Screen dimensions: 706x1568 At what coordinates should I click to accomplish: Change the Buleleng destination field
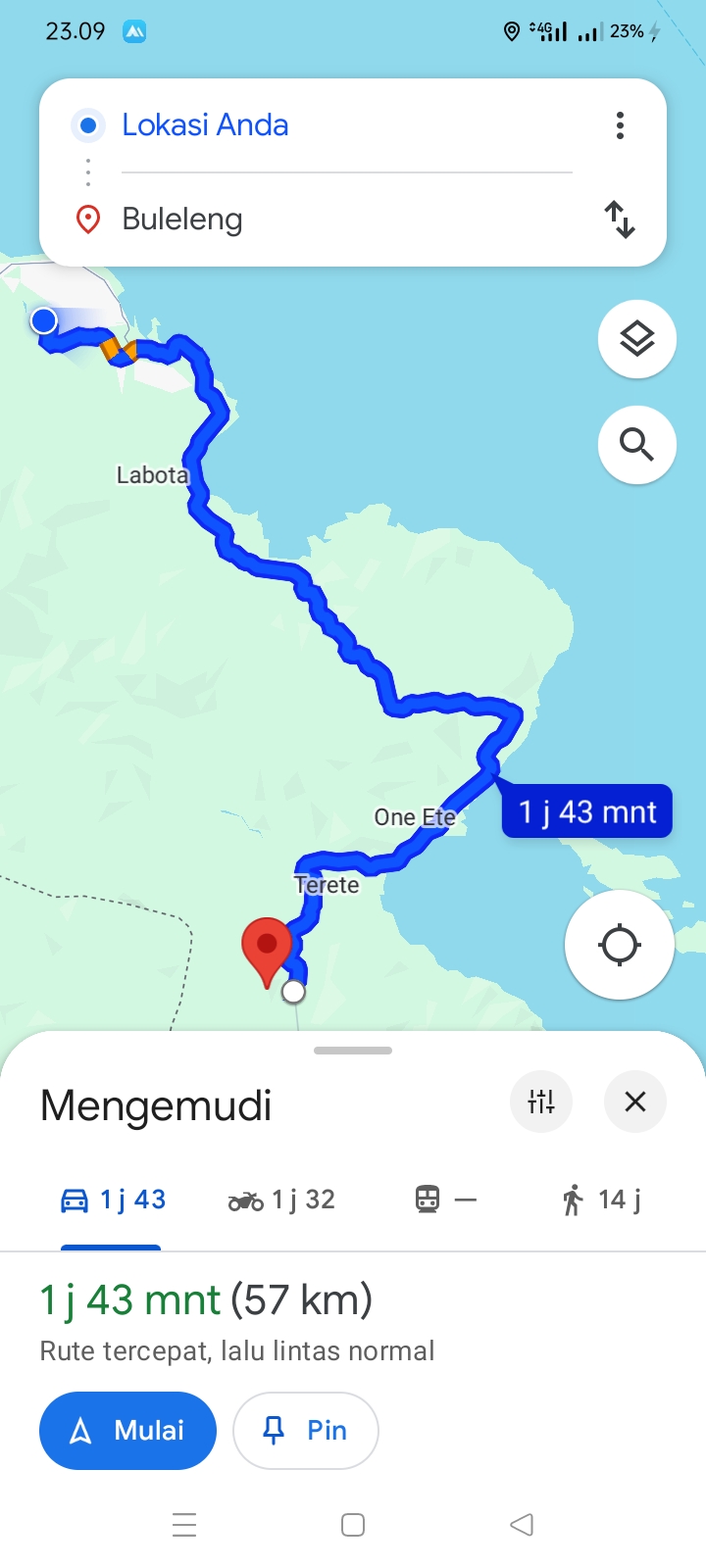click(346, 220)
